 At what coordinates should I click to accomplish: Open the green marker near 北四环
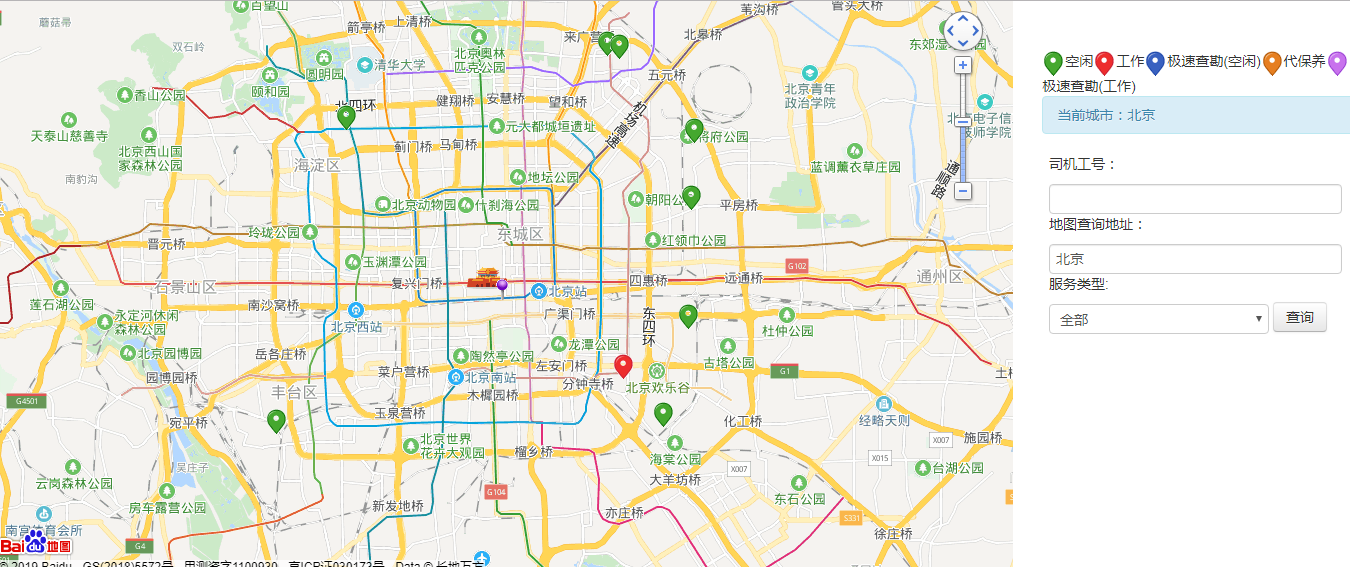[x=346, y=117]
